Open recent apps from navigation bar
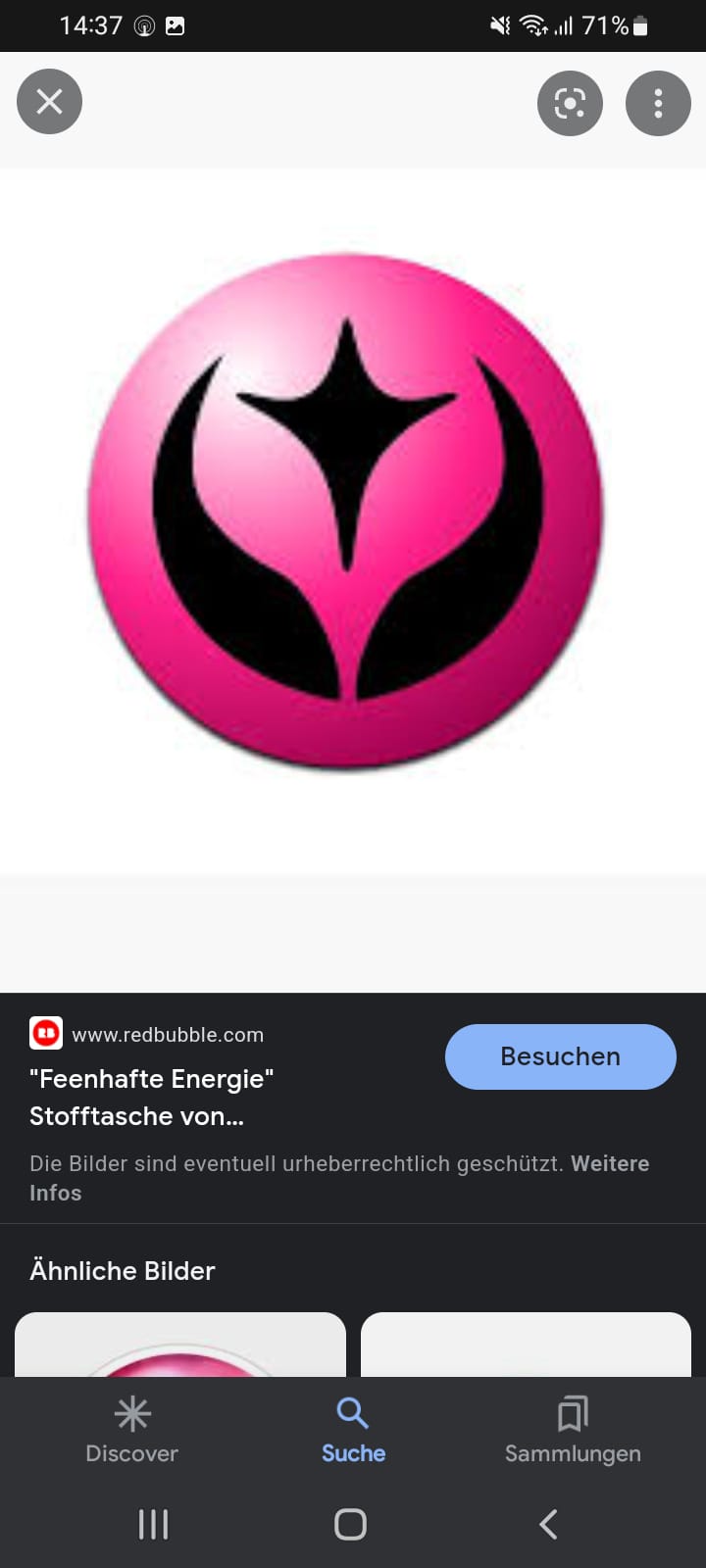This screenshot has width=706, height=1568. click(154, 1524)
